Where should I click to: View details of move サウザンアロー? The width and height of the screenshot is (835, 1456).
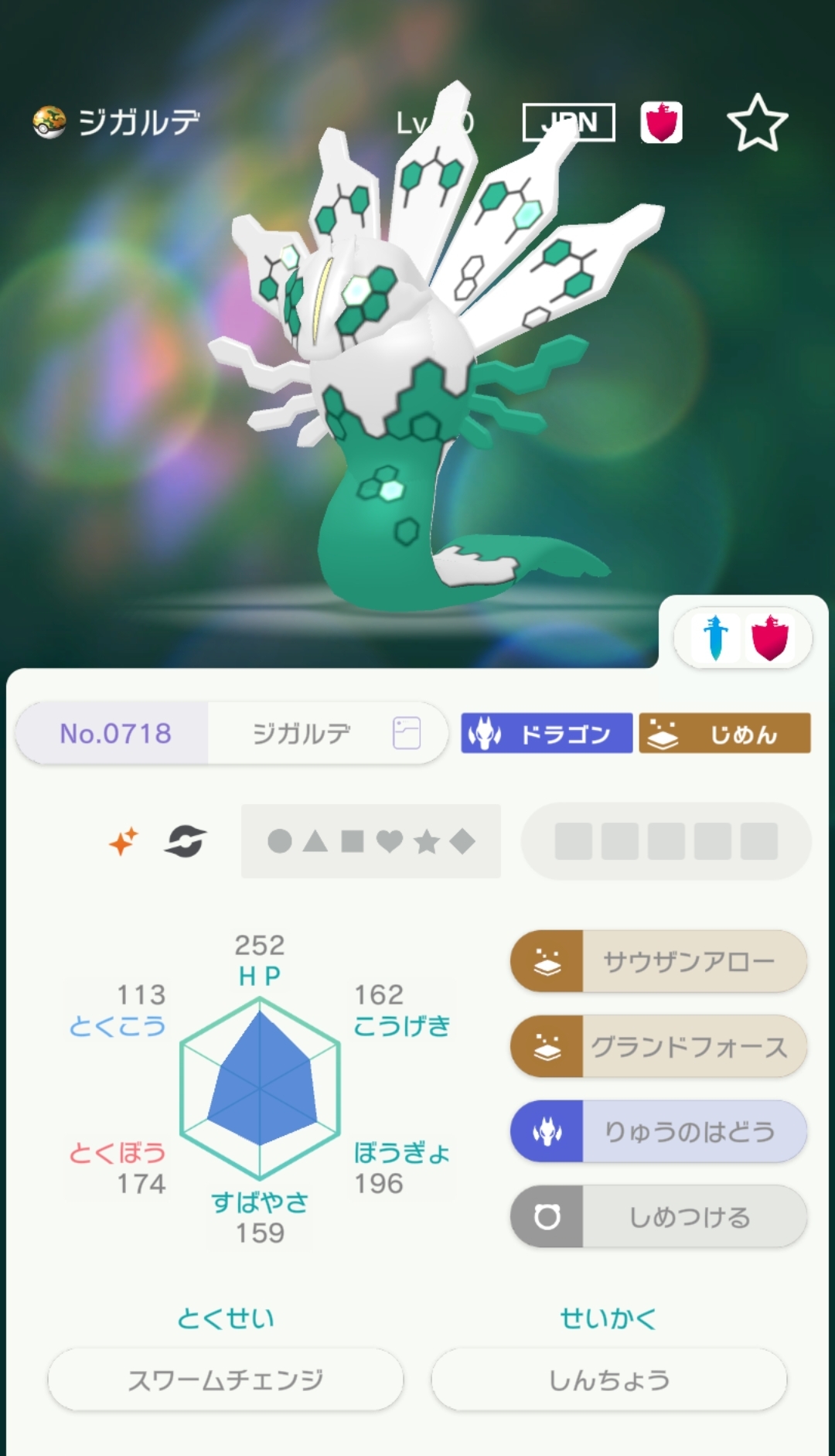click(x=659, y=962)
